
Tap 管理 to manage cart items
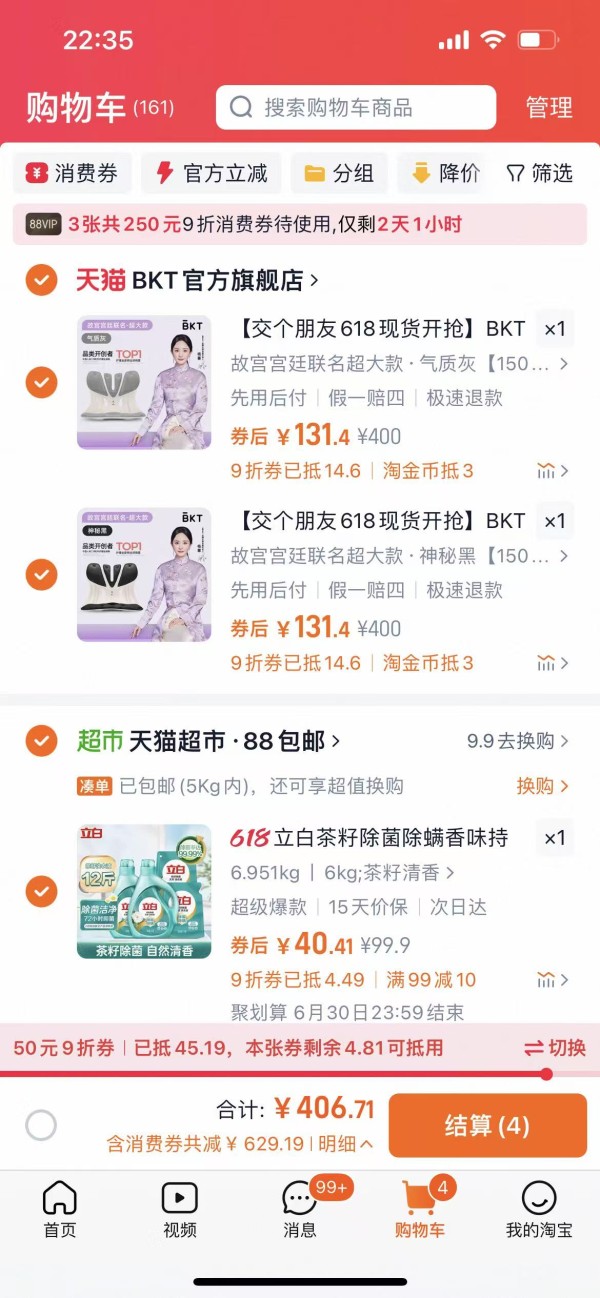click(549, 108)
